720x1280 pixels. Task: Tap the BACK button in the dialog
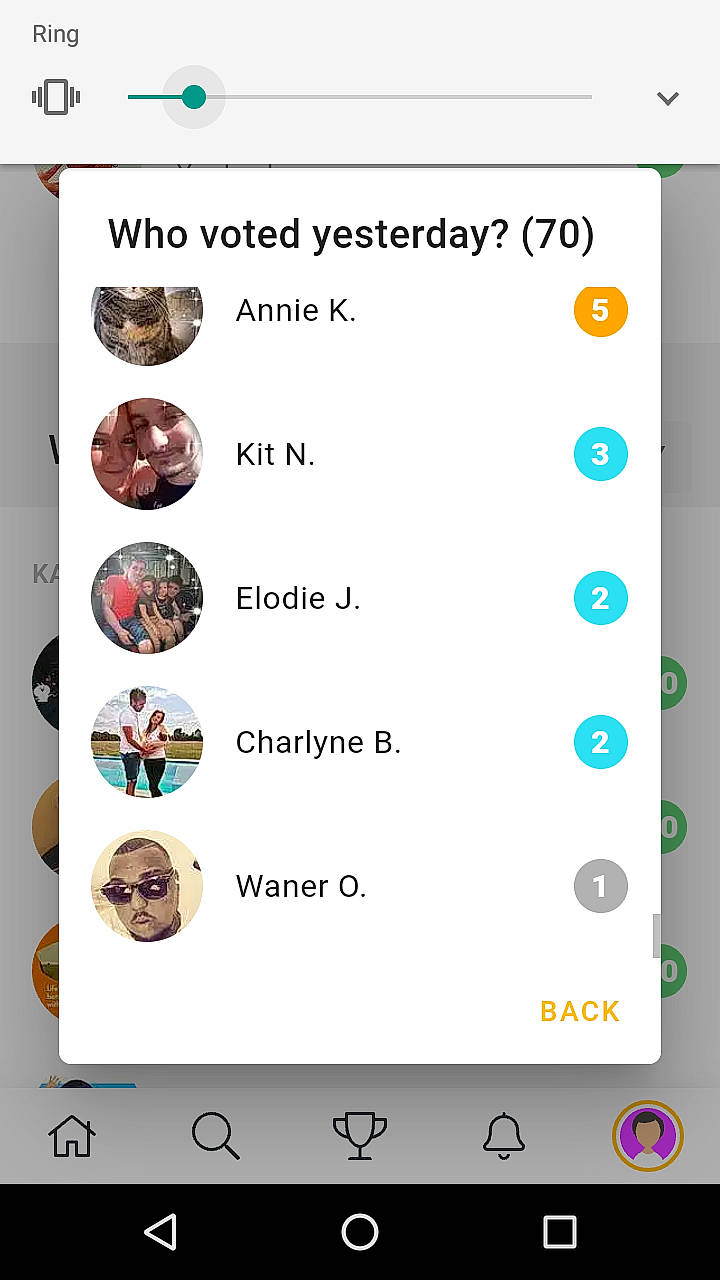coord(580,1011)
